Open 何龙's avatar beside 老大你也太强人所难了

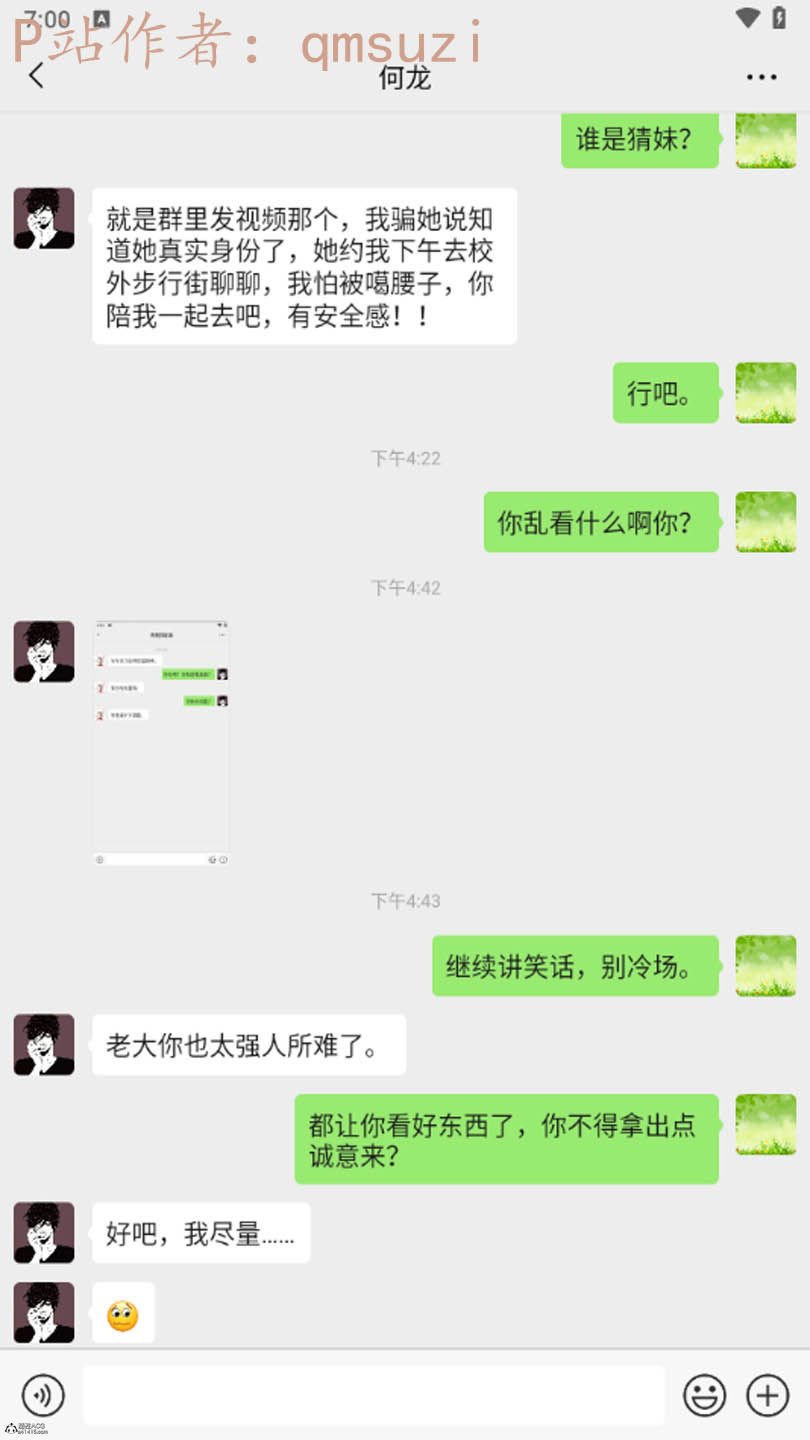(44, 1045)
